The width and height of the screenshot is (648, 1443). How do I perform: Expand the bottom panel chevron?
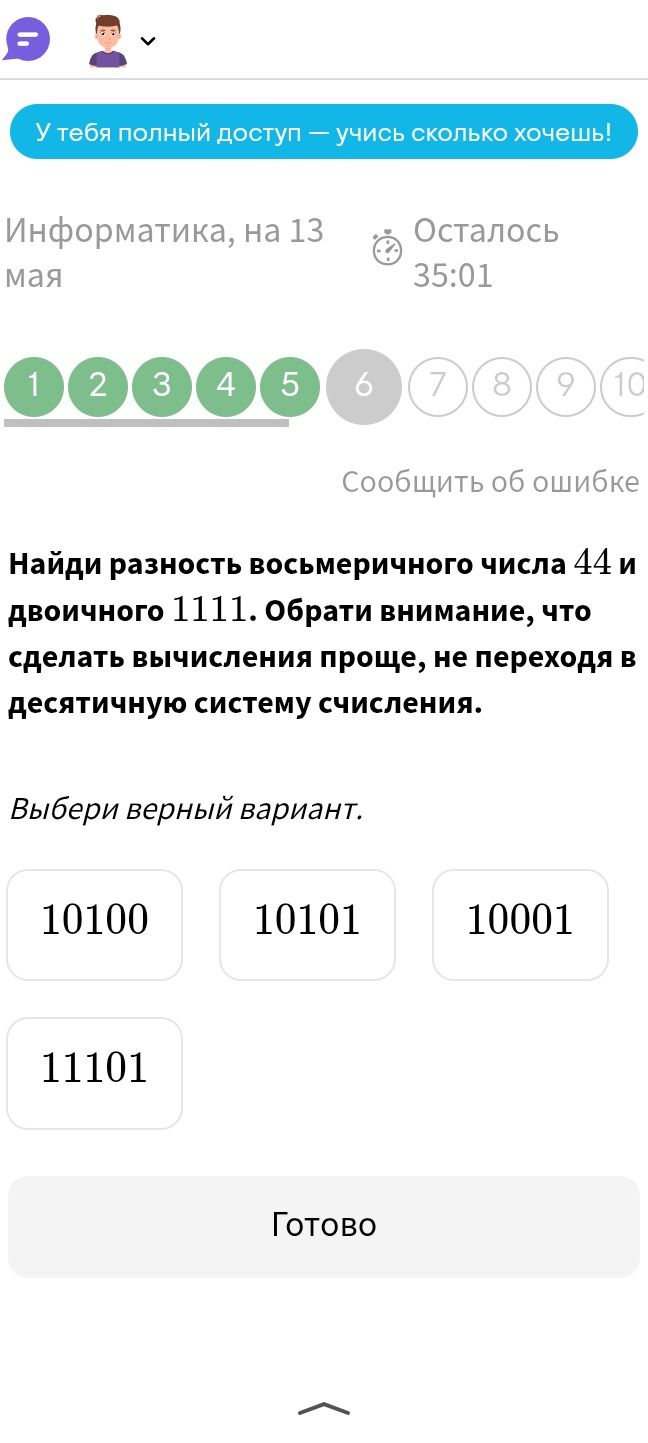click(324, 1409)
